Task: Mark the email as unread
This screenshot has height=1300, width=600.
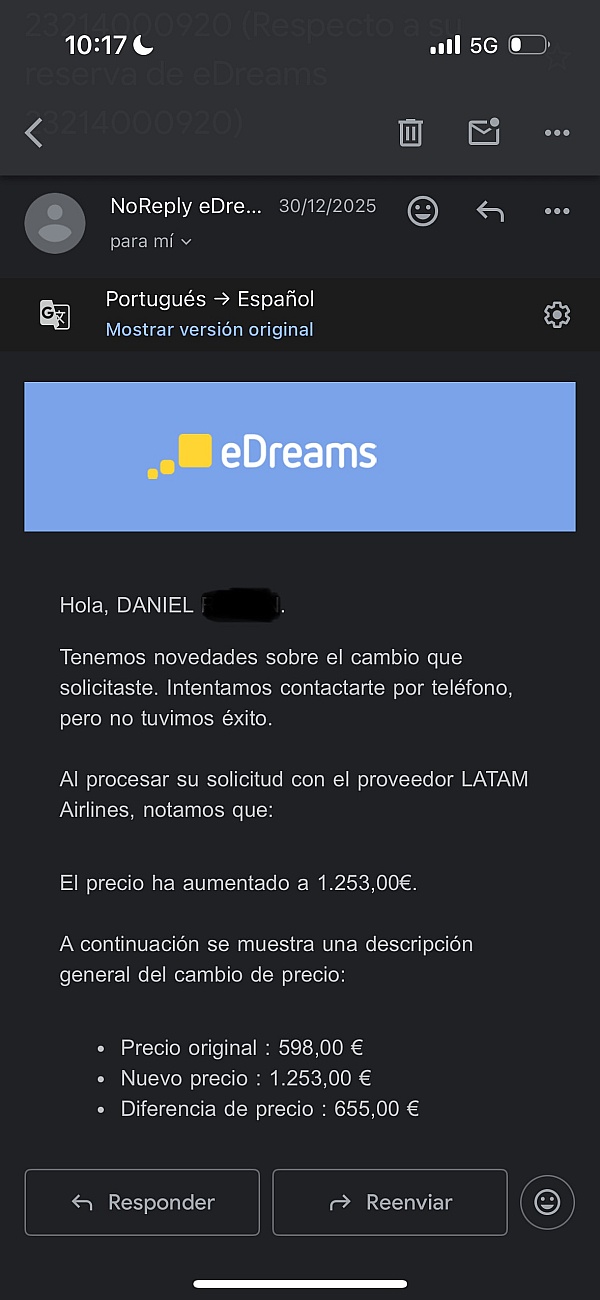Action: (x=484, y=132)
